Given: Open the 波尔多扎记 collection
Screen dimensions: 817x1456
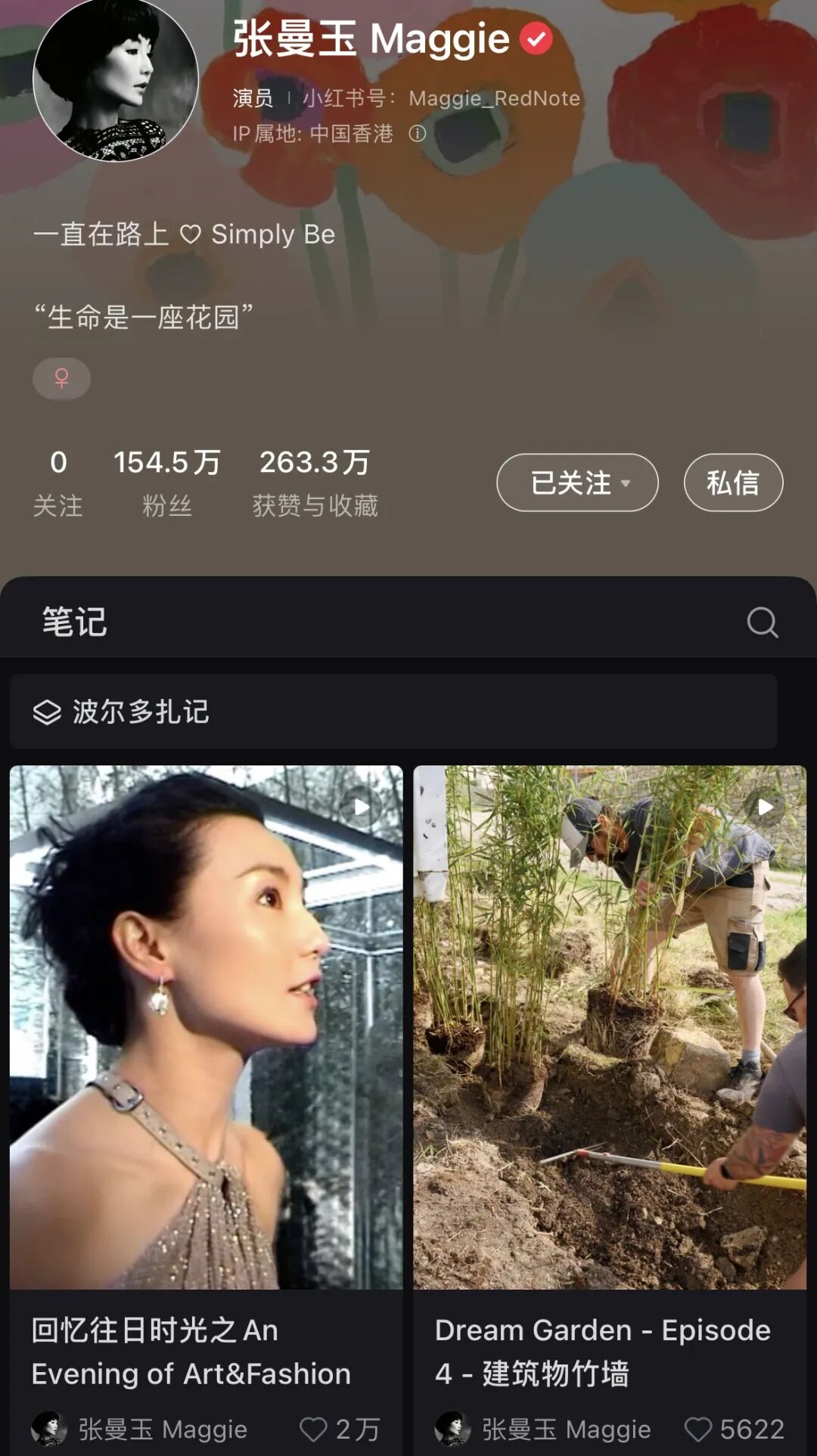Looking at the screenshot, I should tap(393, 712).
